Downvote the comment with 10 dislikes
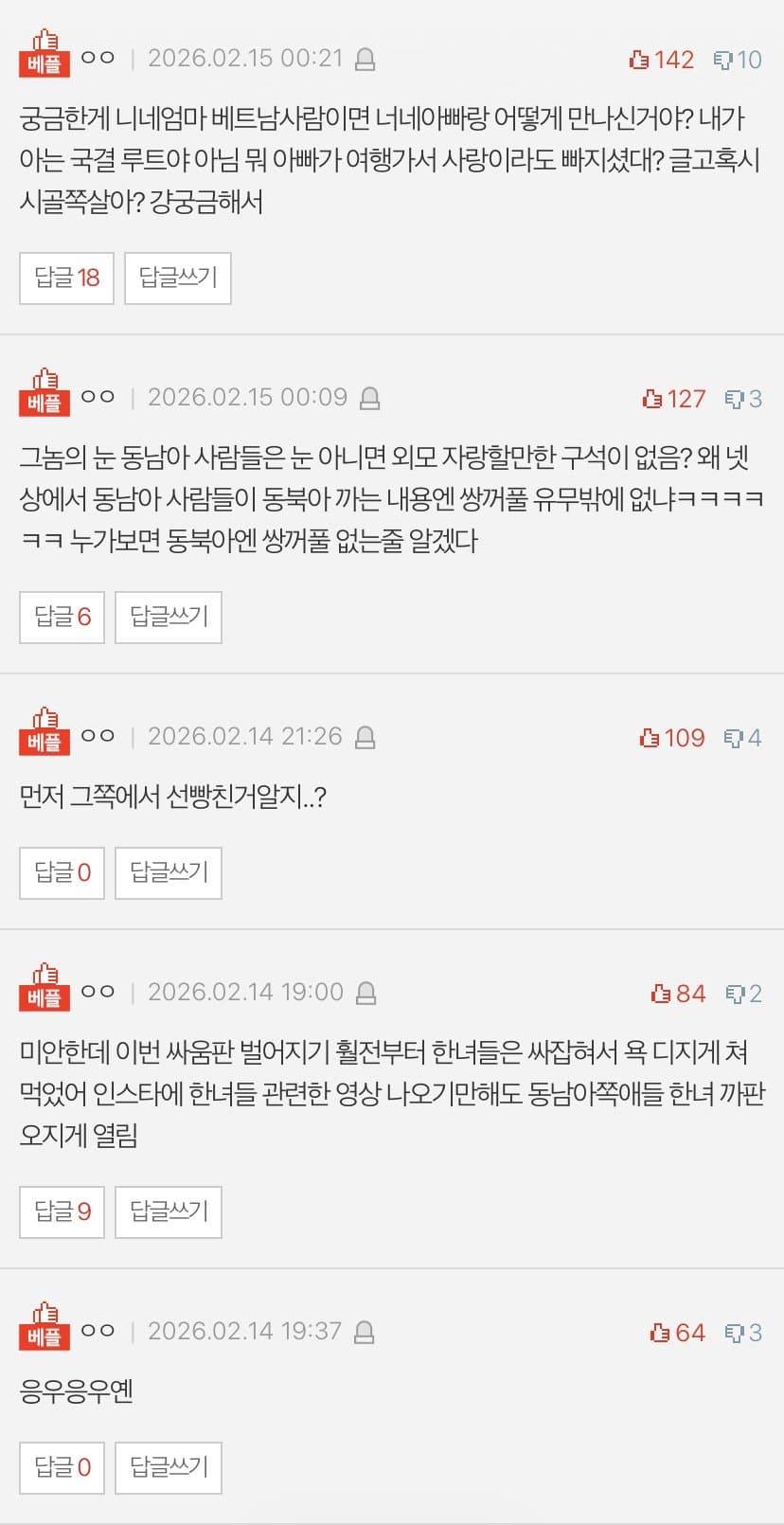Viewport: 784px width, 1525px height. point(737,60)
